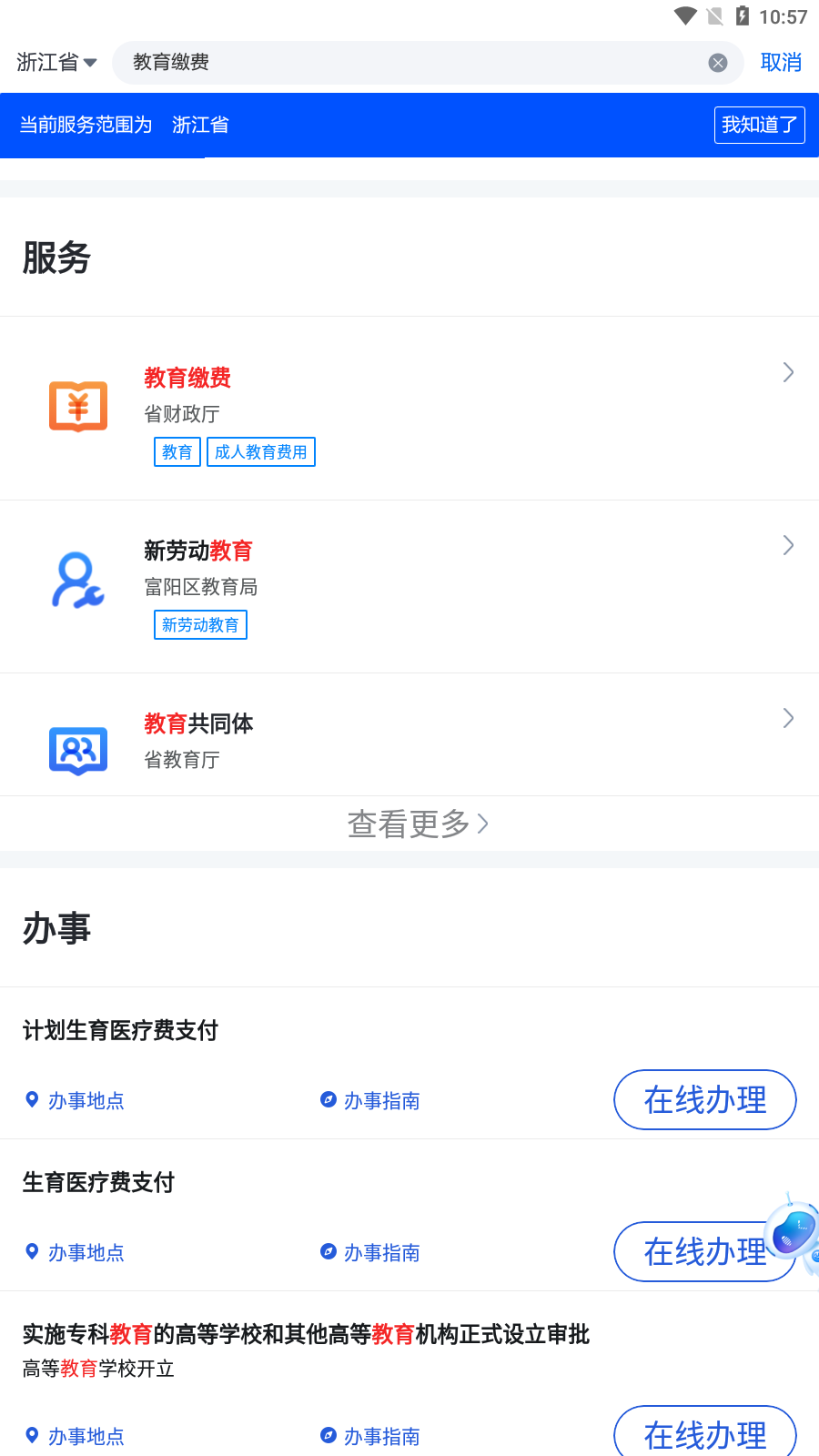
Task: Click the compass icon for the bottom 办事指南
Action: 327,1436
